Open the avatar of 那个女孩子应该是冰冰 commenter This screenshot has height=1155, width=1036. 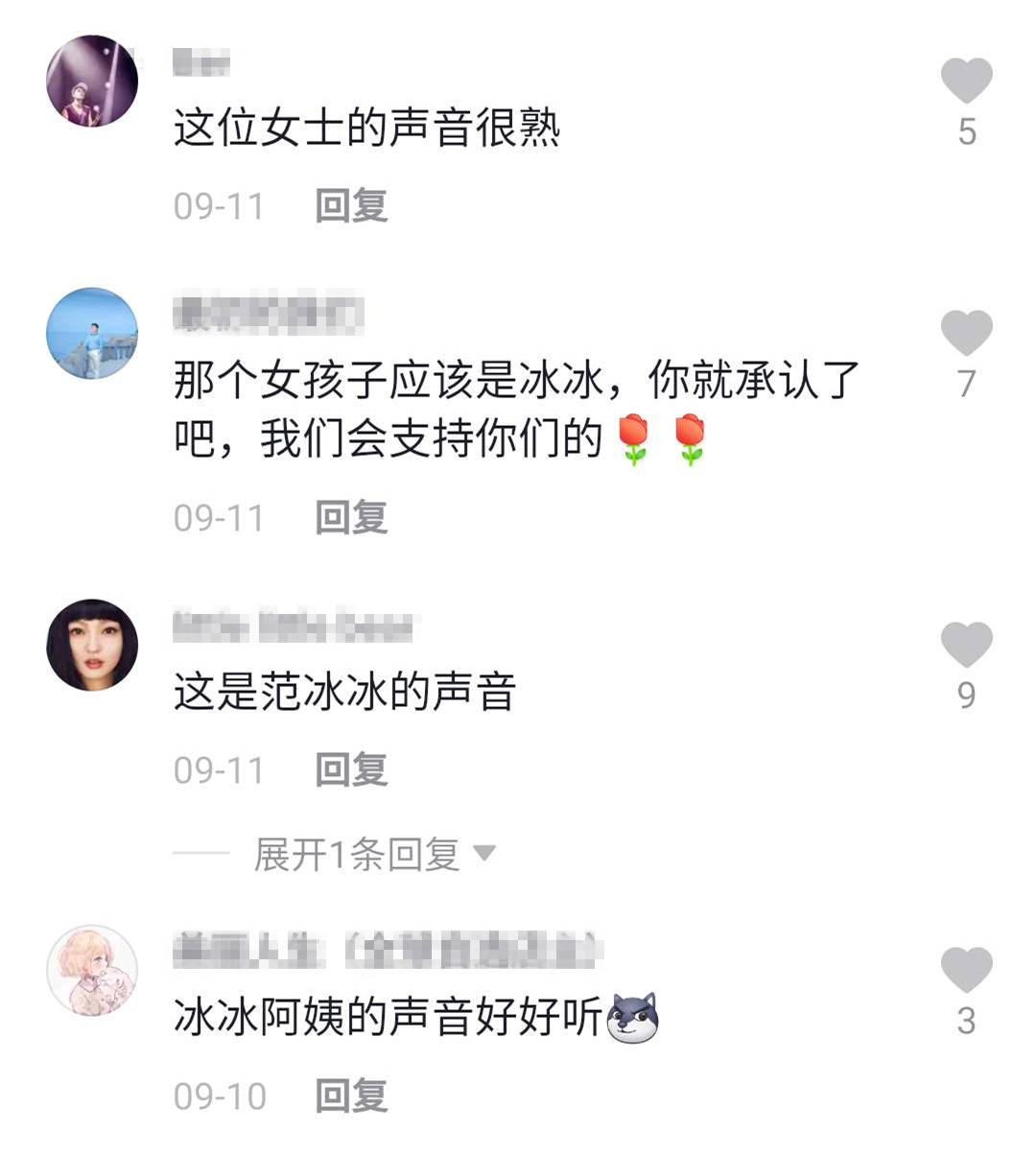[92, 333]
